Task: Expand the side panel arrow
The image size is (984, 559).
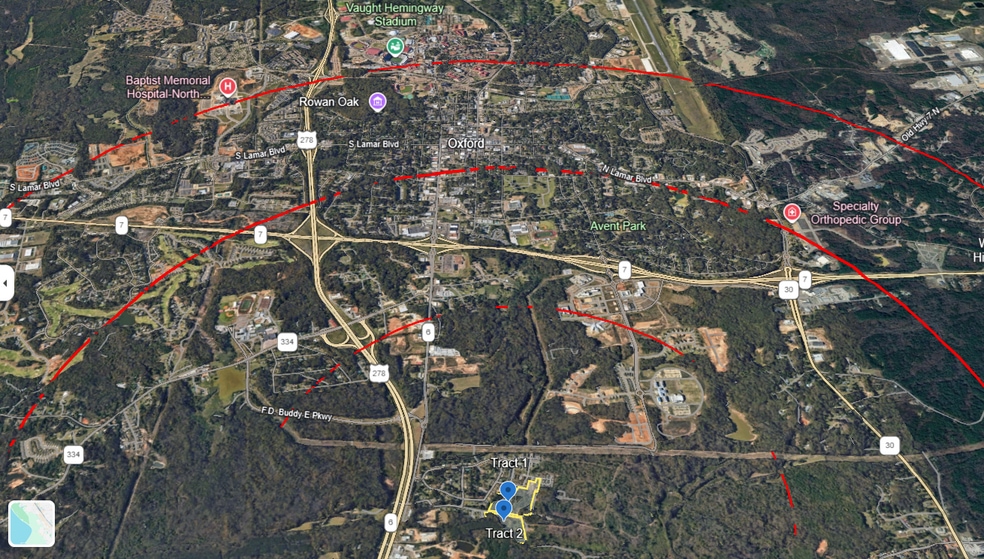Action: (x=6, y=283)
